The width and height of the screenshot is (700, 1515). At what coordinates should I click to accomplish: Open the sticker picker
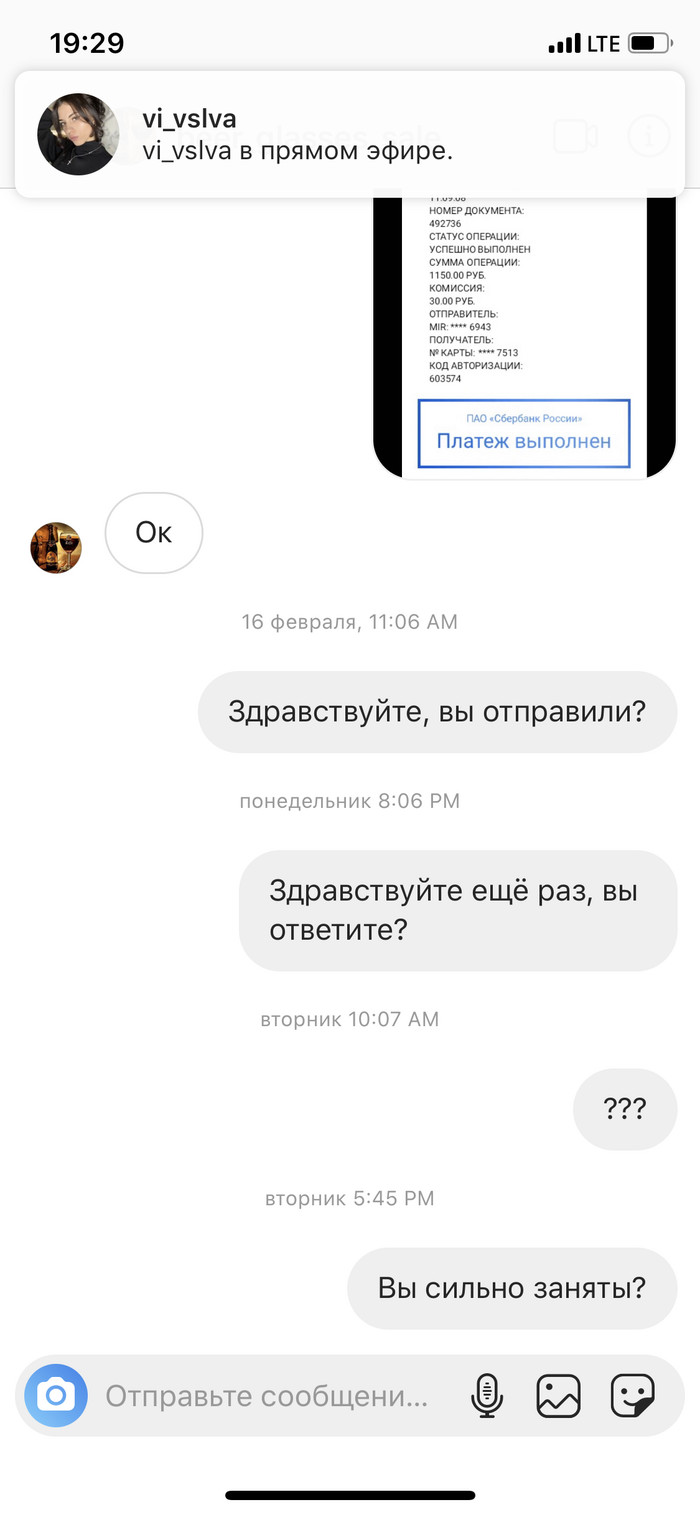click(x=633, y=1395)
